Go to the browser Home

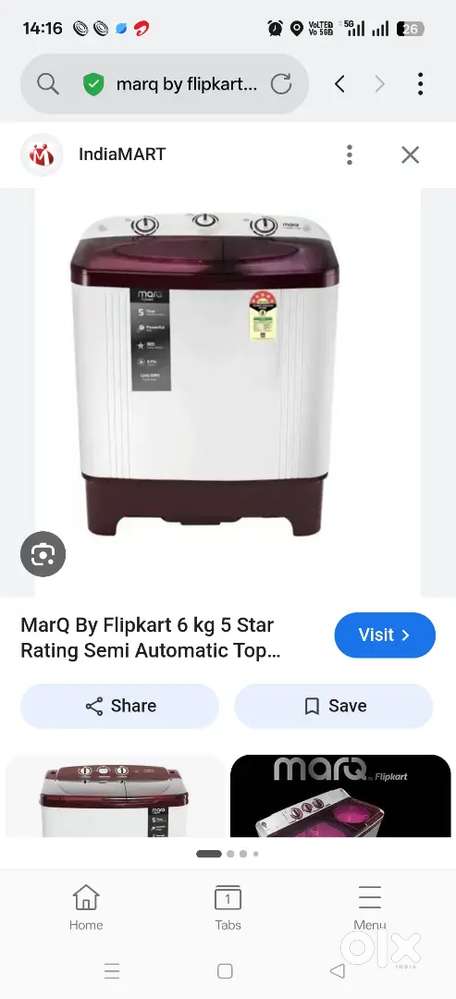(86, 907)
